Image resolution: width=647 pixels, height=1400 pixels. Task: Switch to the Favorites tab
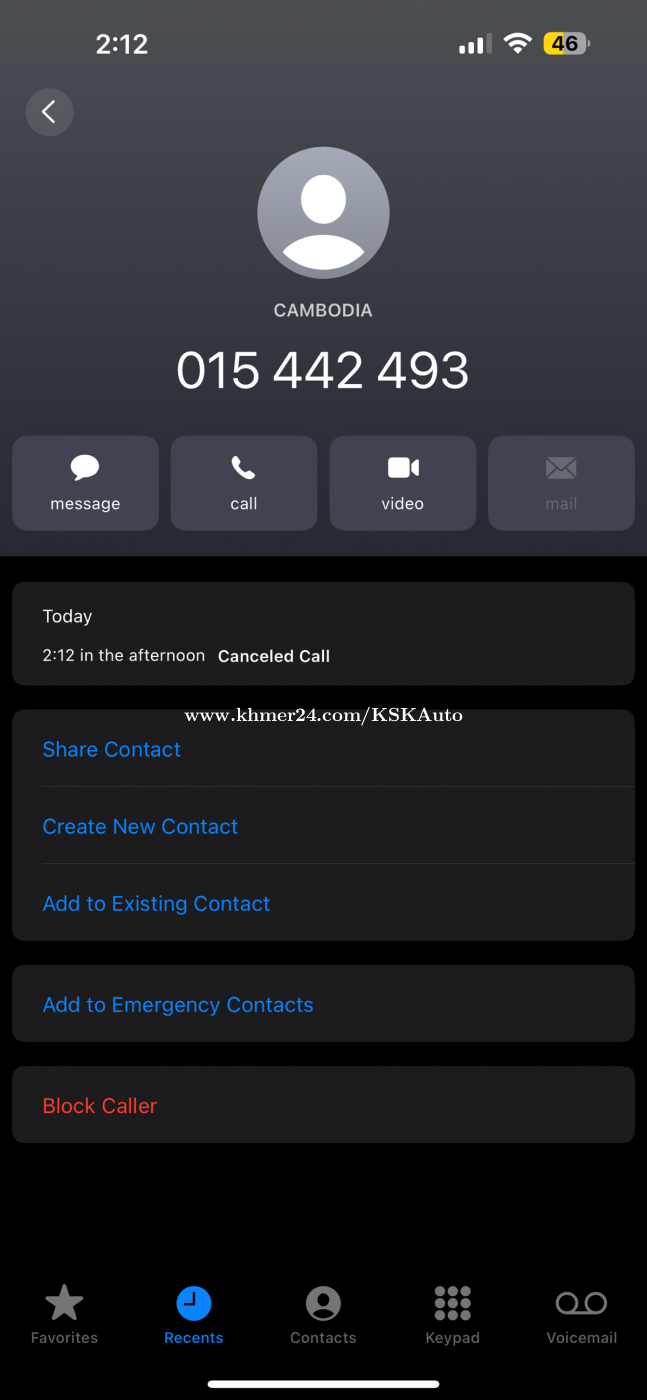coord(64,1315)
